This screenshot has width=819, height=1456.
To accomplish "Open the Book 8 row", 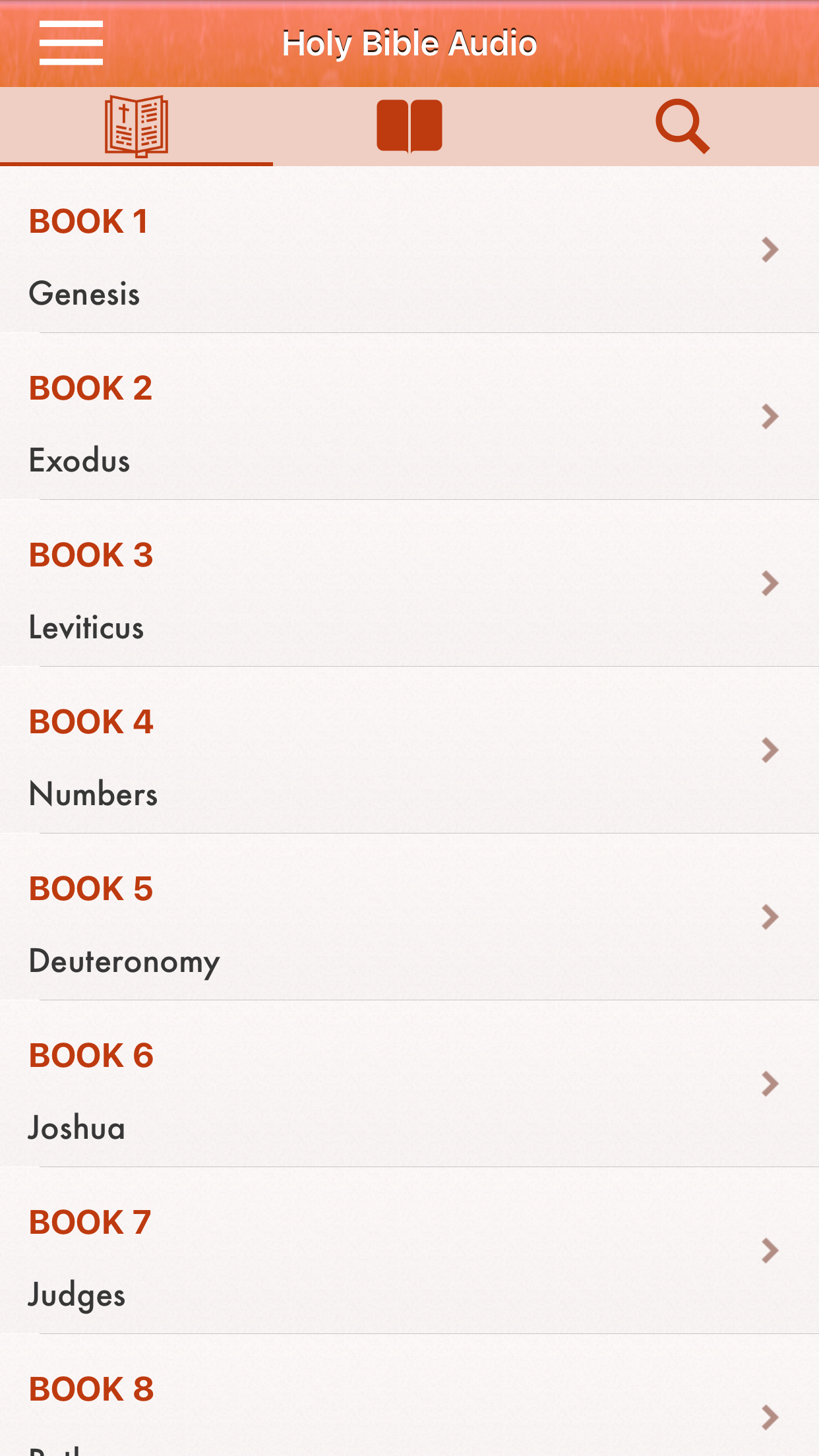I will coord(409,1405).
